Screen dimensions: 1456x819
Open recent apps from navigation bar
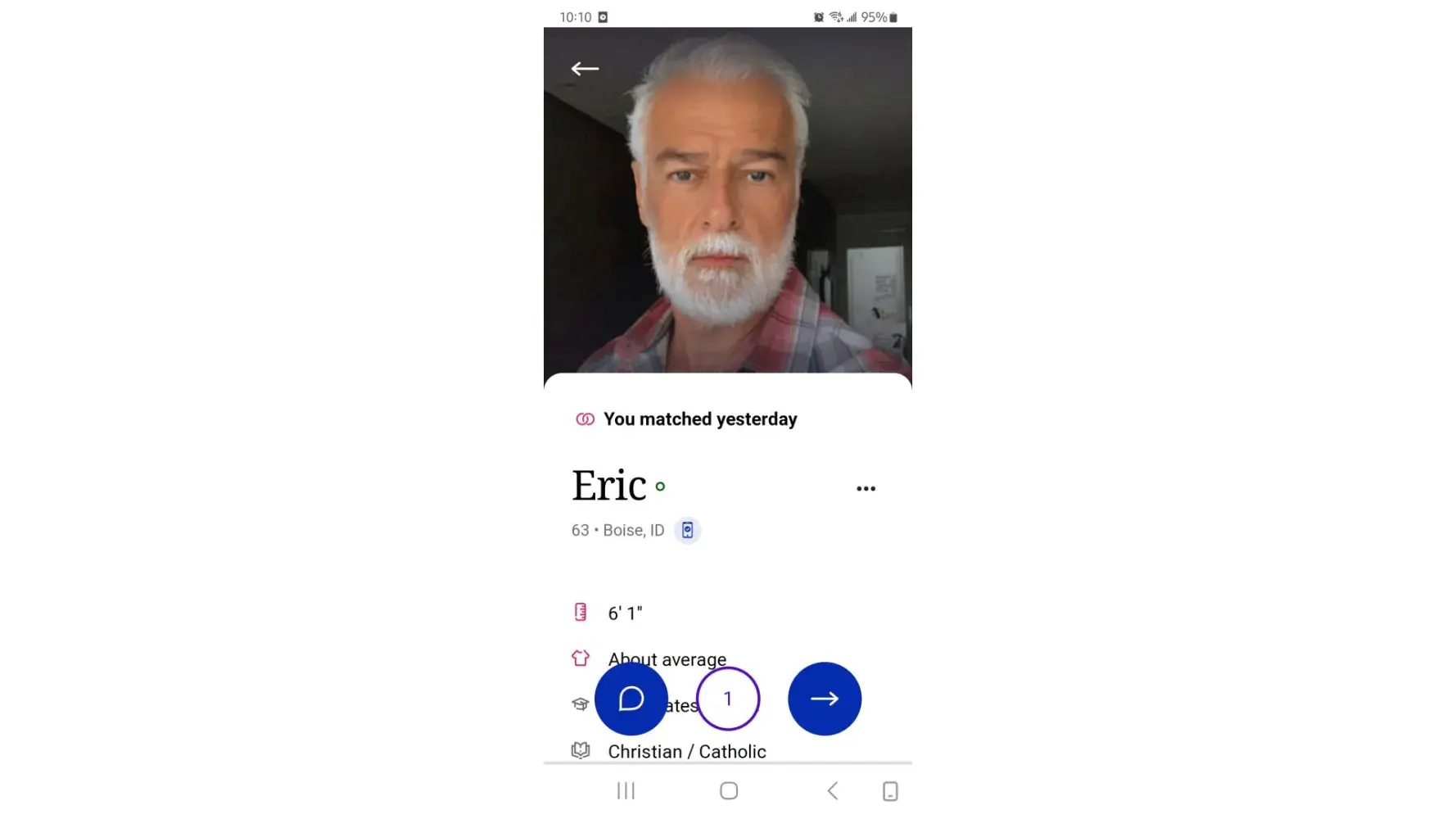(626, 790)
